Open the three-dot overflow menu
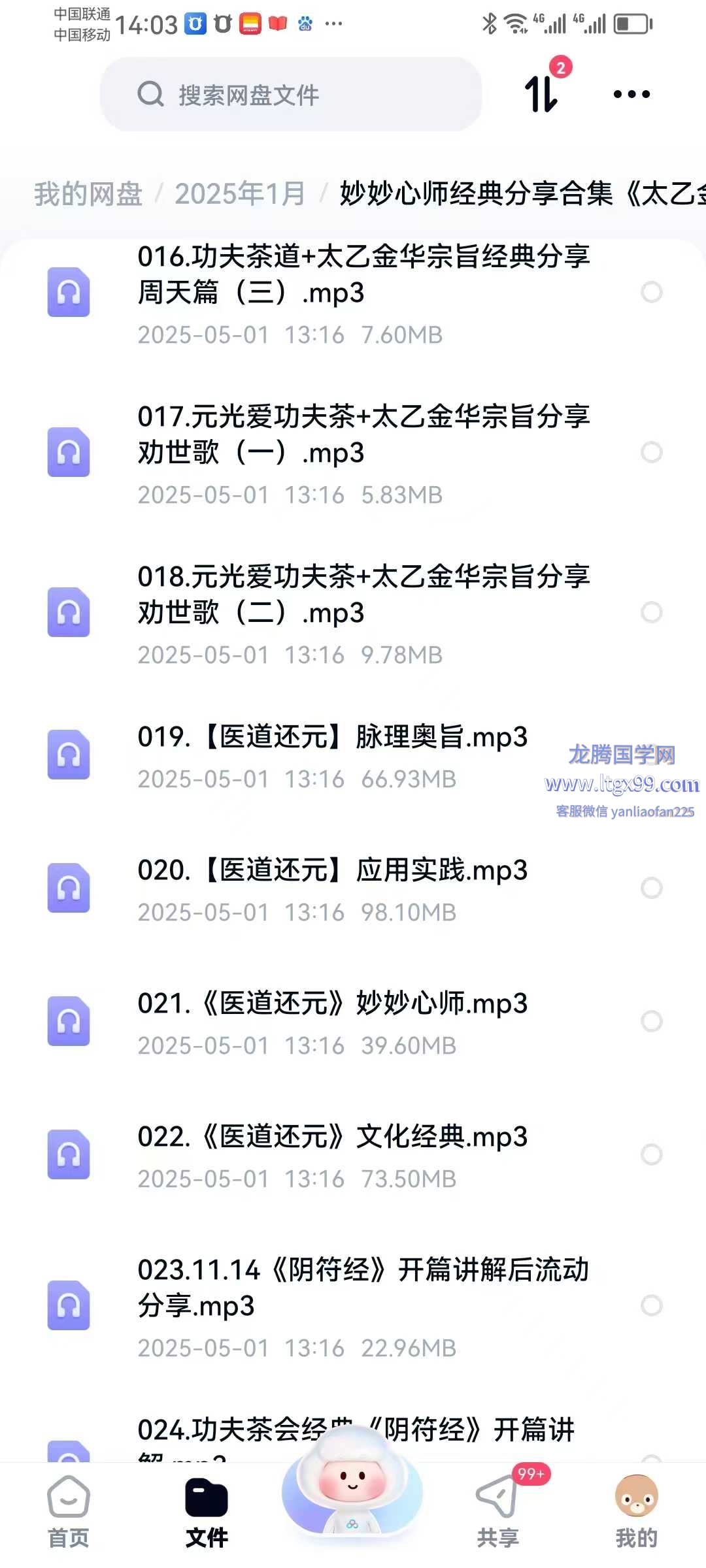 tap(631, 94)
